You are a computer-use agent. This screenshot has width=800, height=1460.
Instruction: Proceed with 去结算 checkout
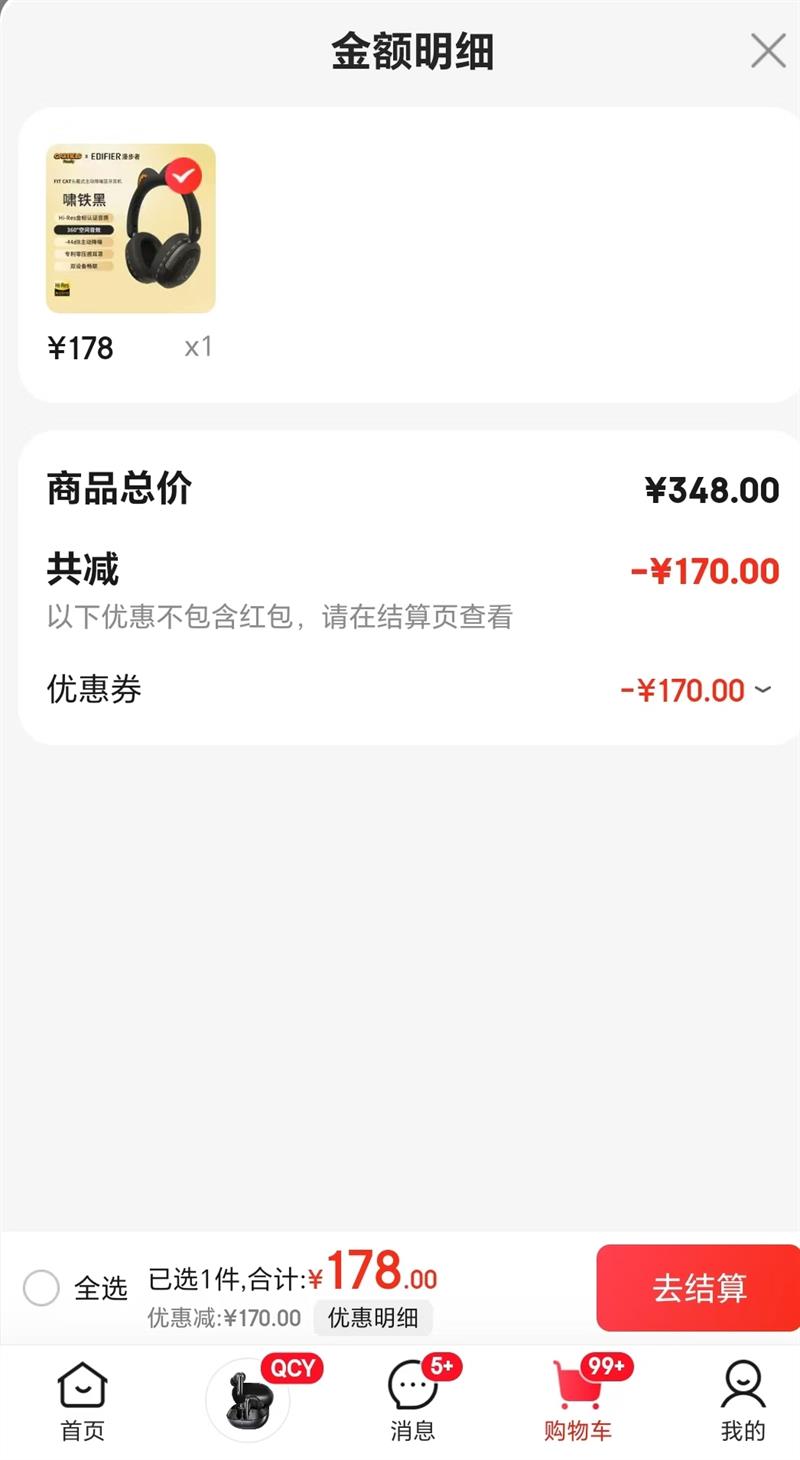(x=699, y=1288)
